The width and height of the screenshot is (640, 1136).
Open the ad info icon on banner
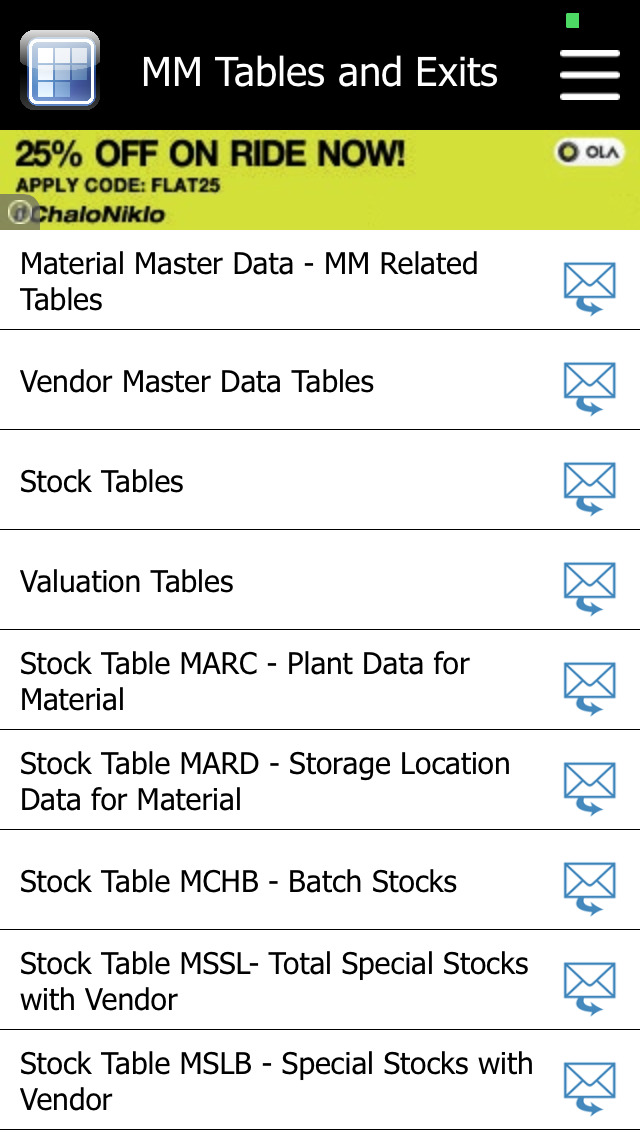19,213
